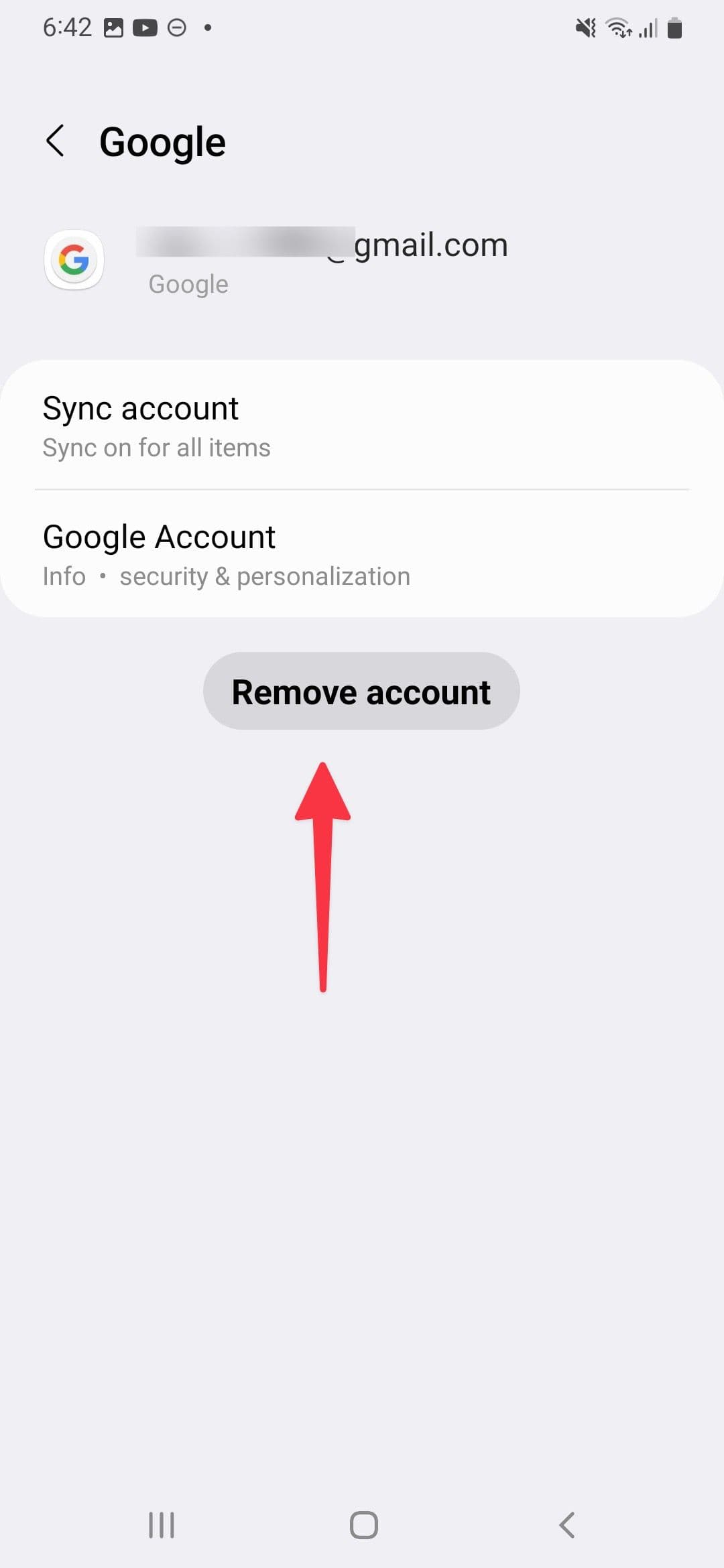Tap the vibrate mode status icon
Viewport: 724px width, 1568px height.
[x=585, y=28]
